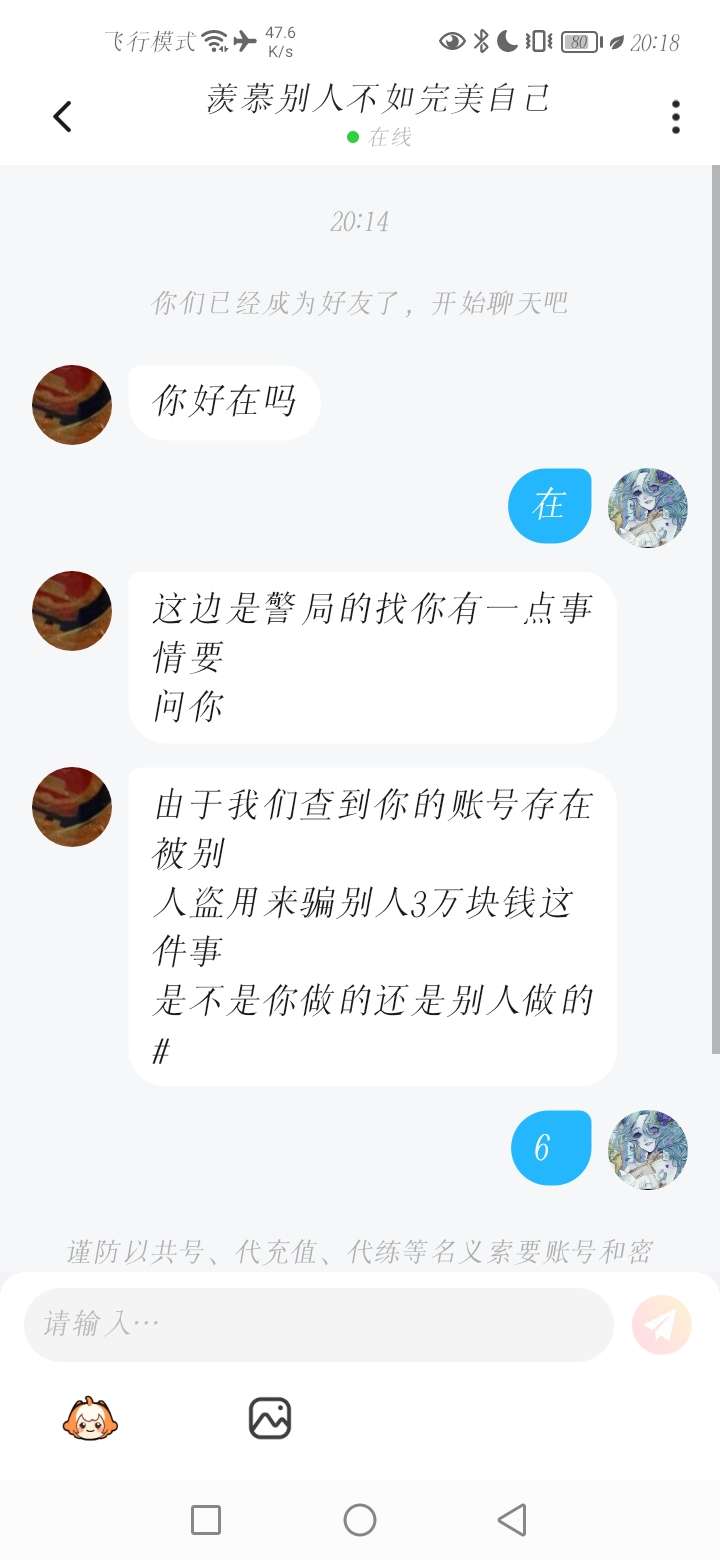Open my avatar beside the 在 reply

649,507
